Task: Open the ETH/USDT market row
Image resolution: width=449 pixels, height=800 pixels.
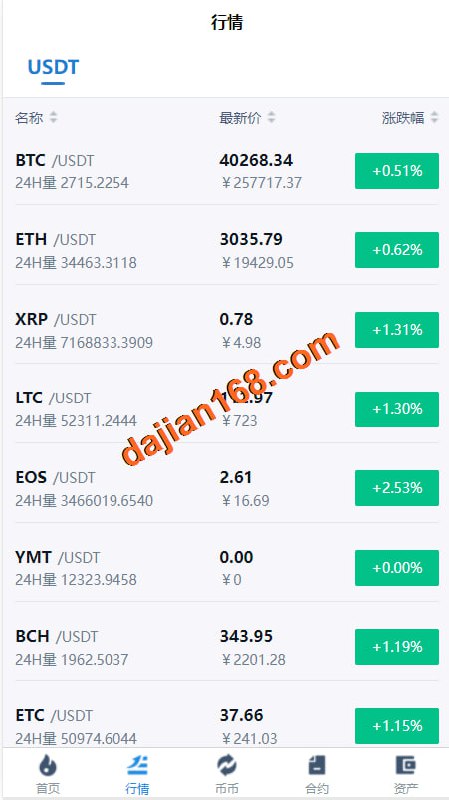Action: (x=227, y=251)
